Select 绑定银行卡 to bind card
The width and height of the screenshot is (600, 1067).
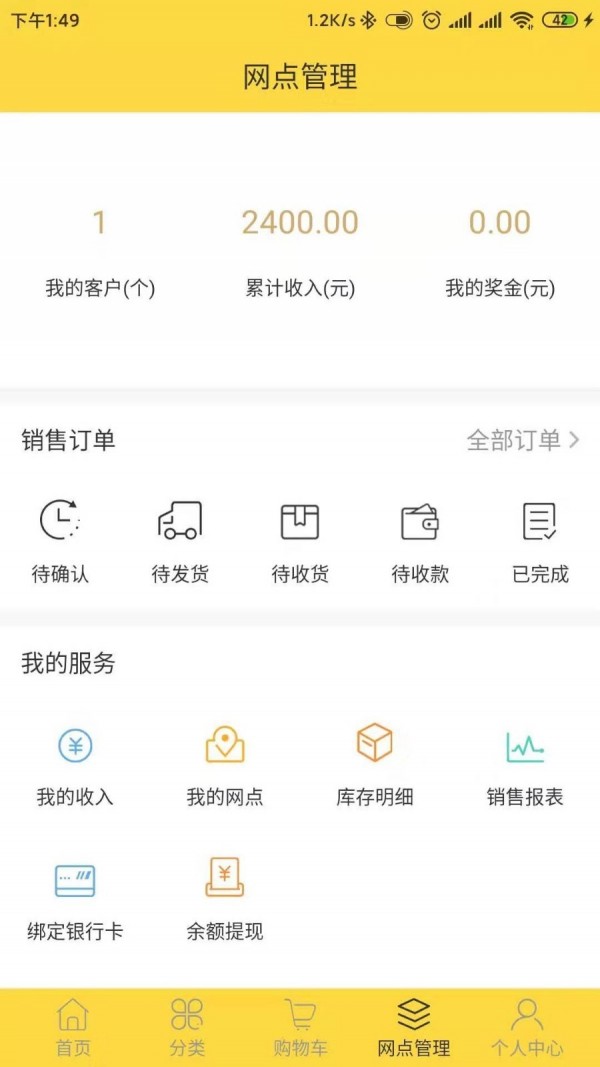pyautogui.click(x=75, y=900)
